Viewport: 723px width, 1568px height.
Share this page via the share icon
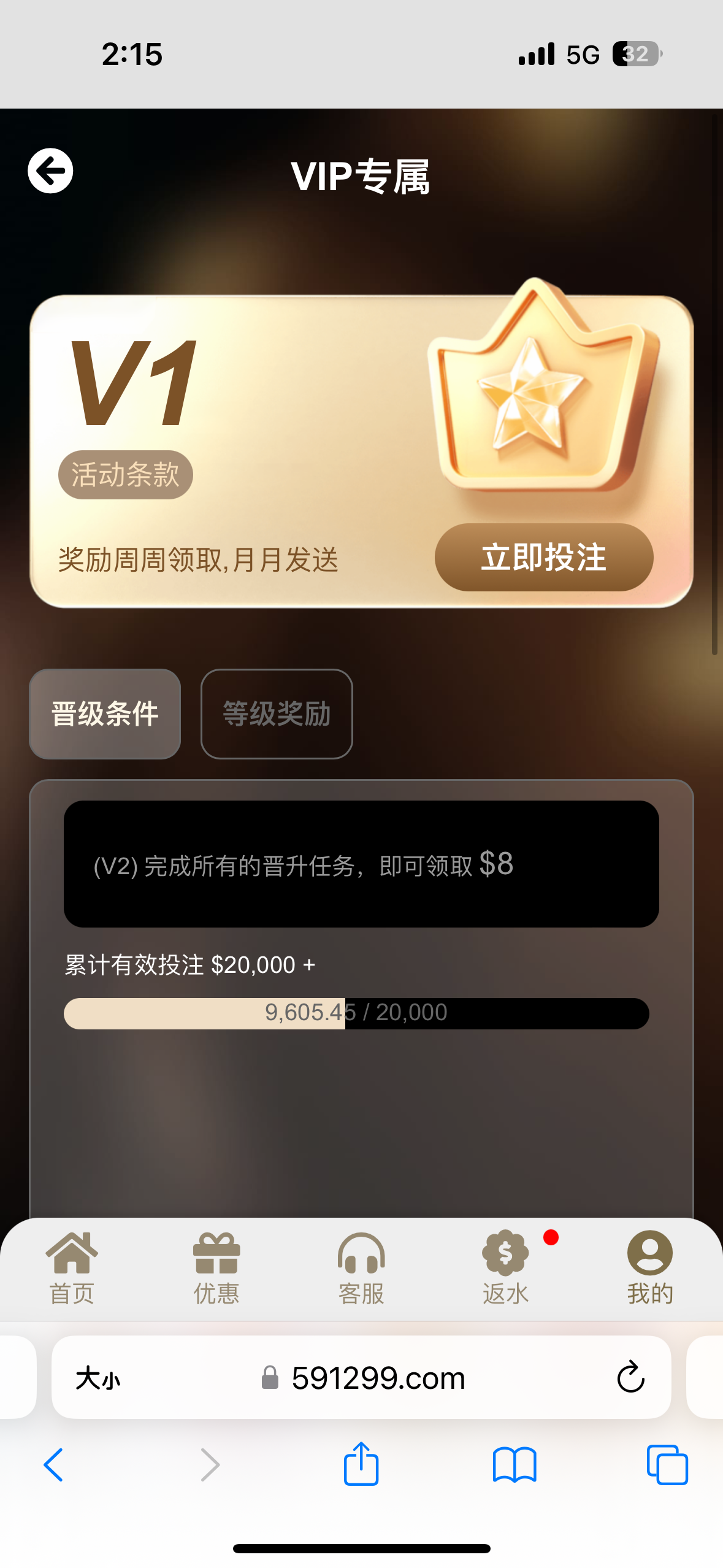point(361,1464)
